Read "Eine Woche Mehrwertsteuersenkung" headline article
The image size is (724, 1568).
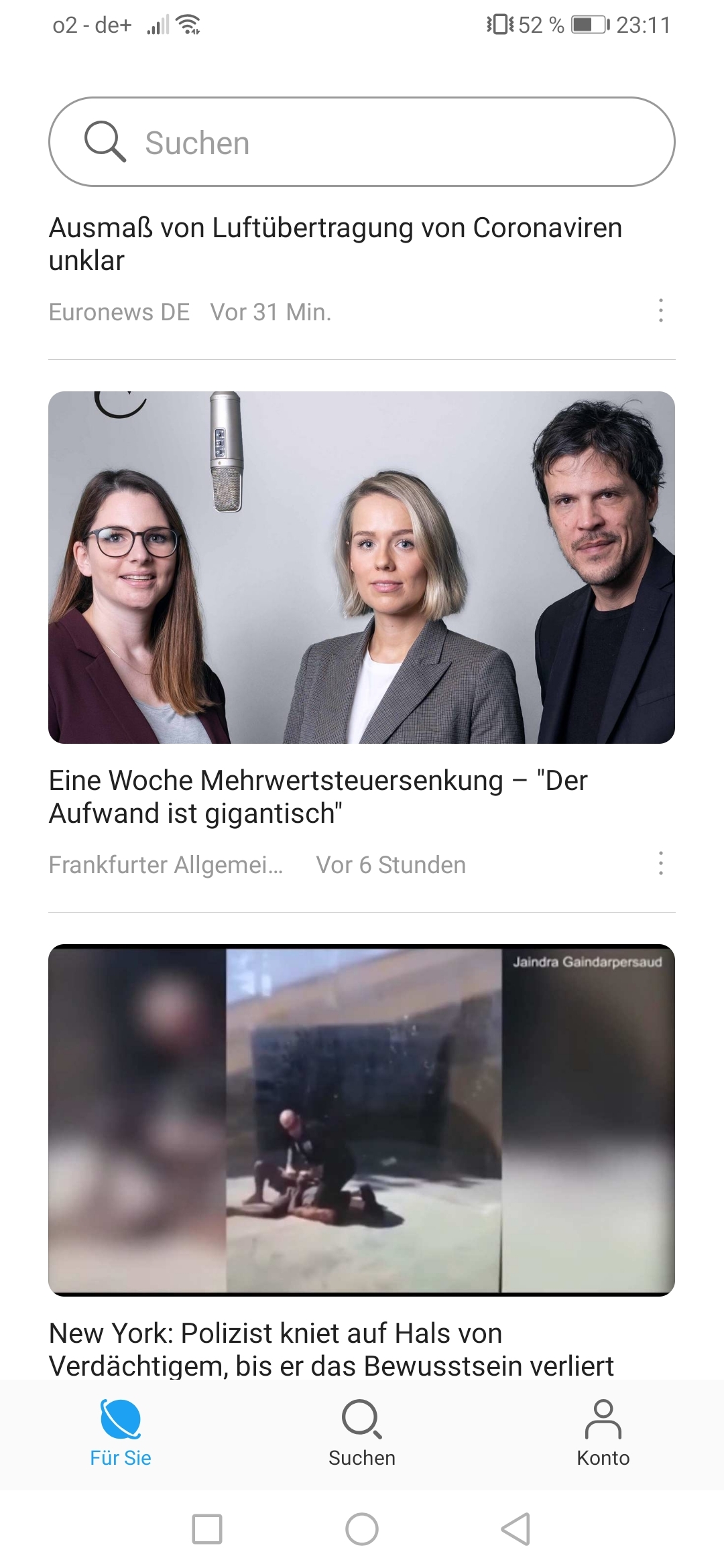318,797
